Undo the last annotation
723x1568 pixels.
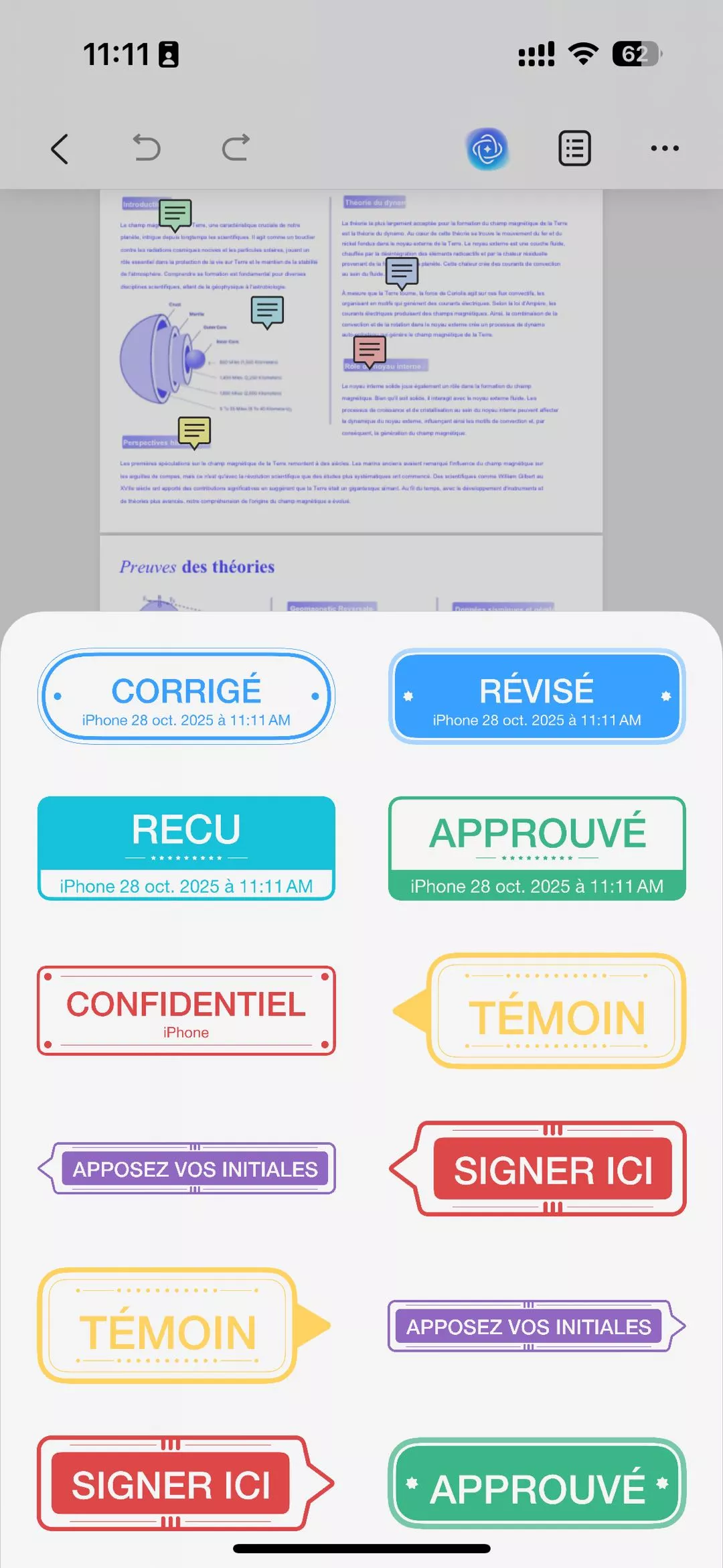click(146, 149)
